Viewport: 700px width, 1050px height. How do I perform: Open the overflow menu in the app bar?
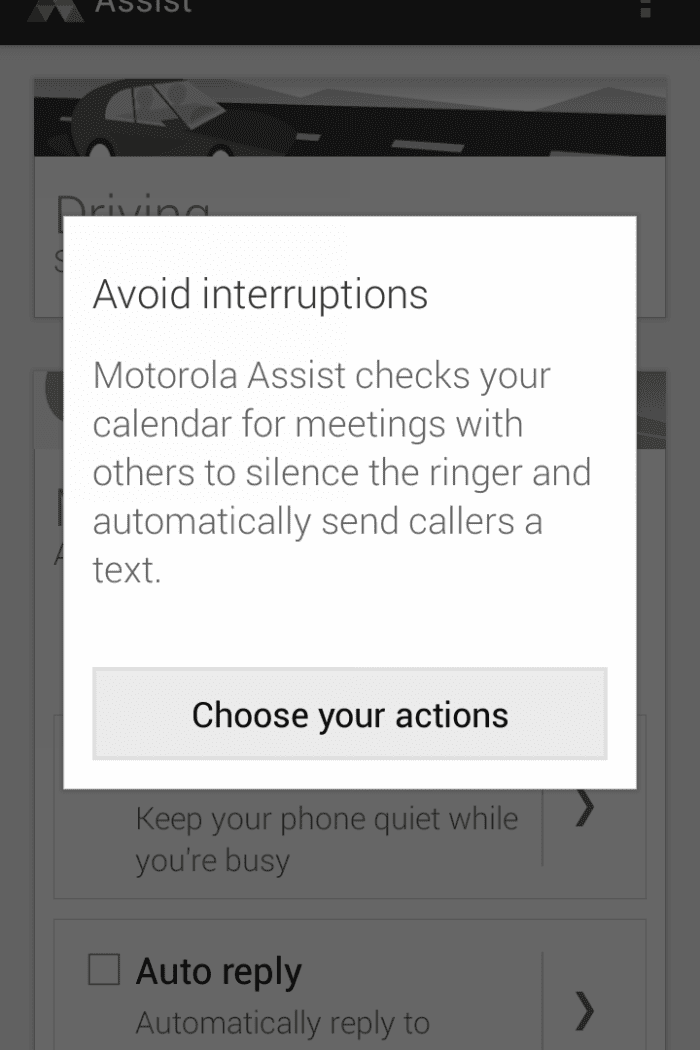click(x=646, y=8)
